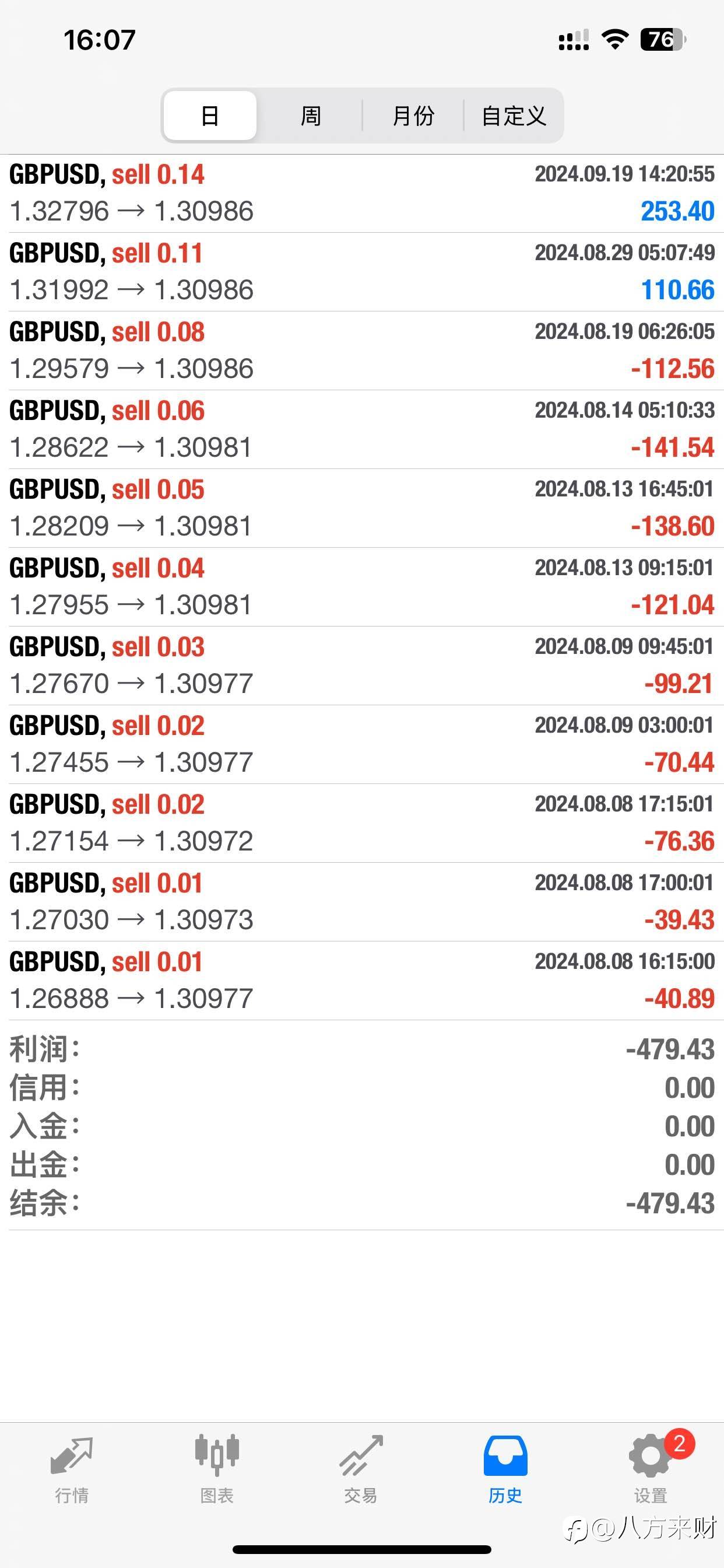Switch to the 交易 trade tab
Viewport: 724px width, 1568px height.
361,1469
